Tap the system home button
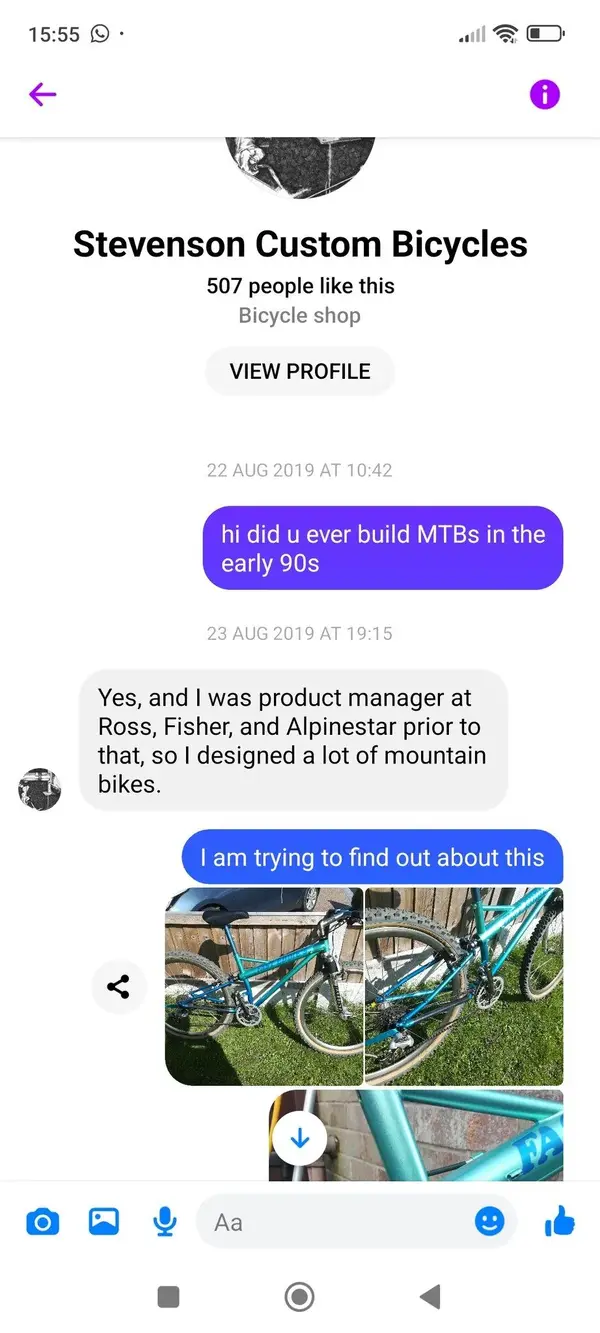This screenshot has height=1333, width=600. [299, 1297]
